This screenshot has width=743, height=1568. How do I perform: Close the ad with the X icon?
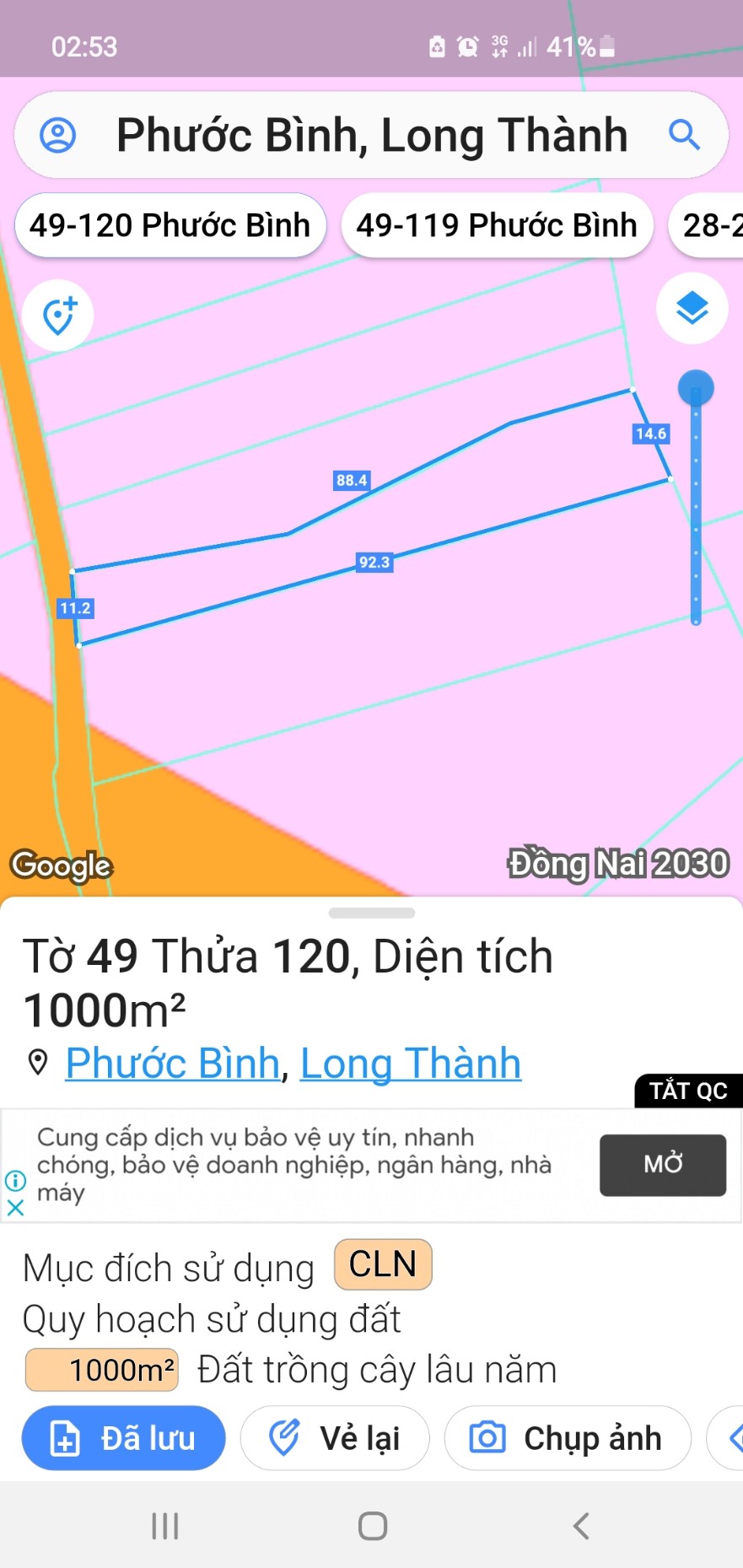[x=15, y=1208]
